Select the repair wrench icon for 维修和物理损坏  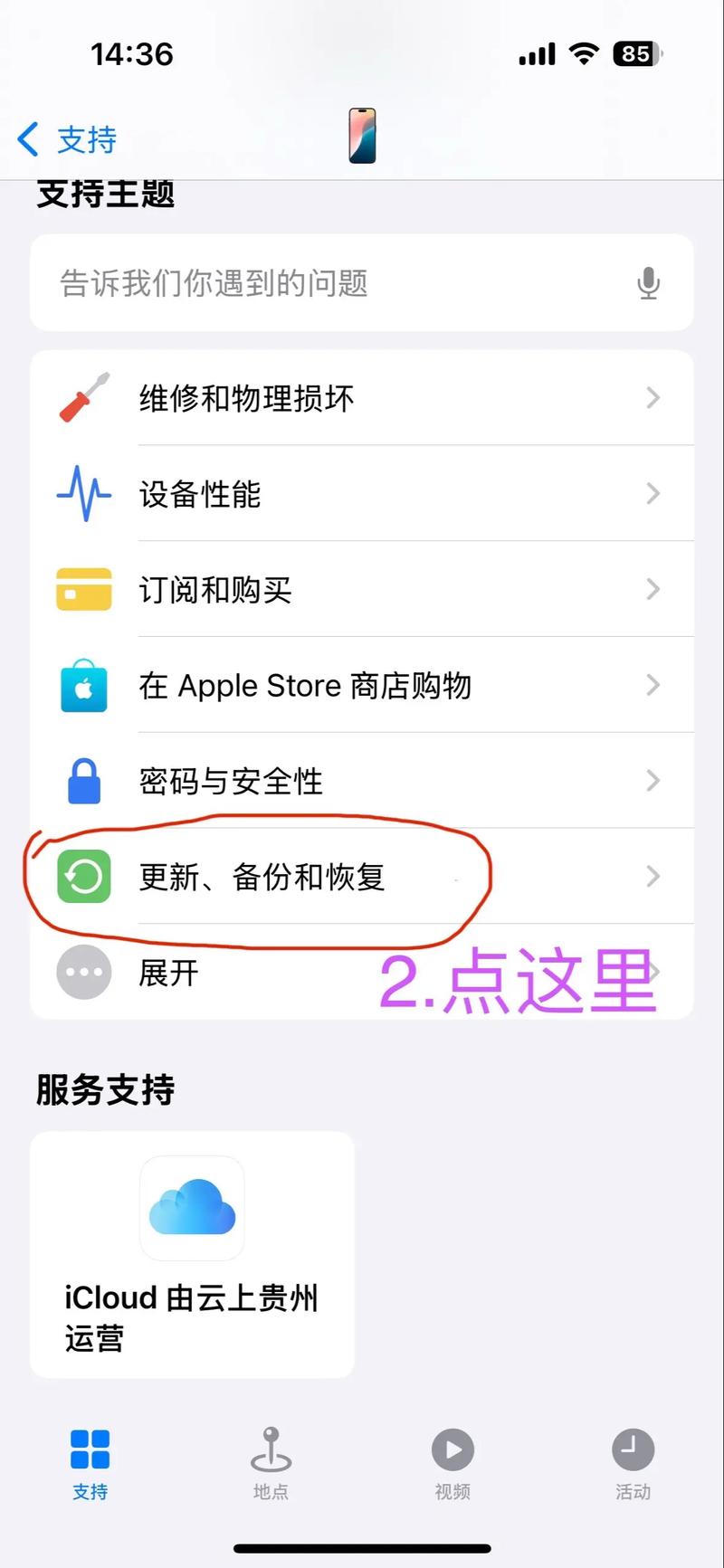[82, 398]
